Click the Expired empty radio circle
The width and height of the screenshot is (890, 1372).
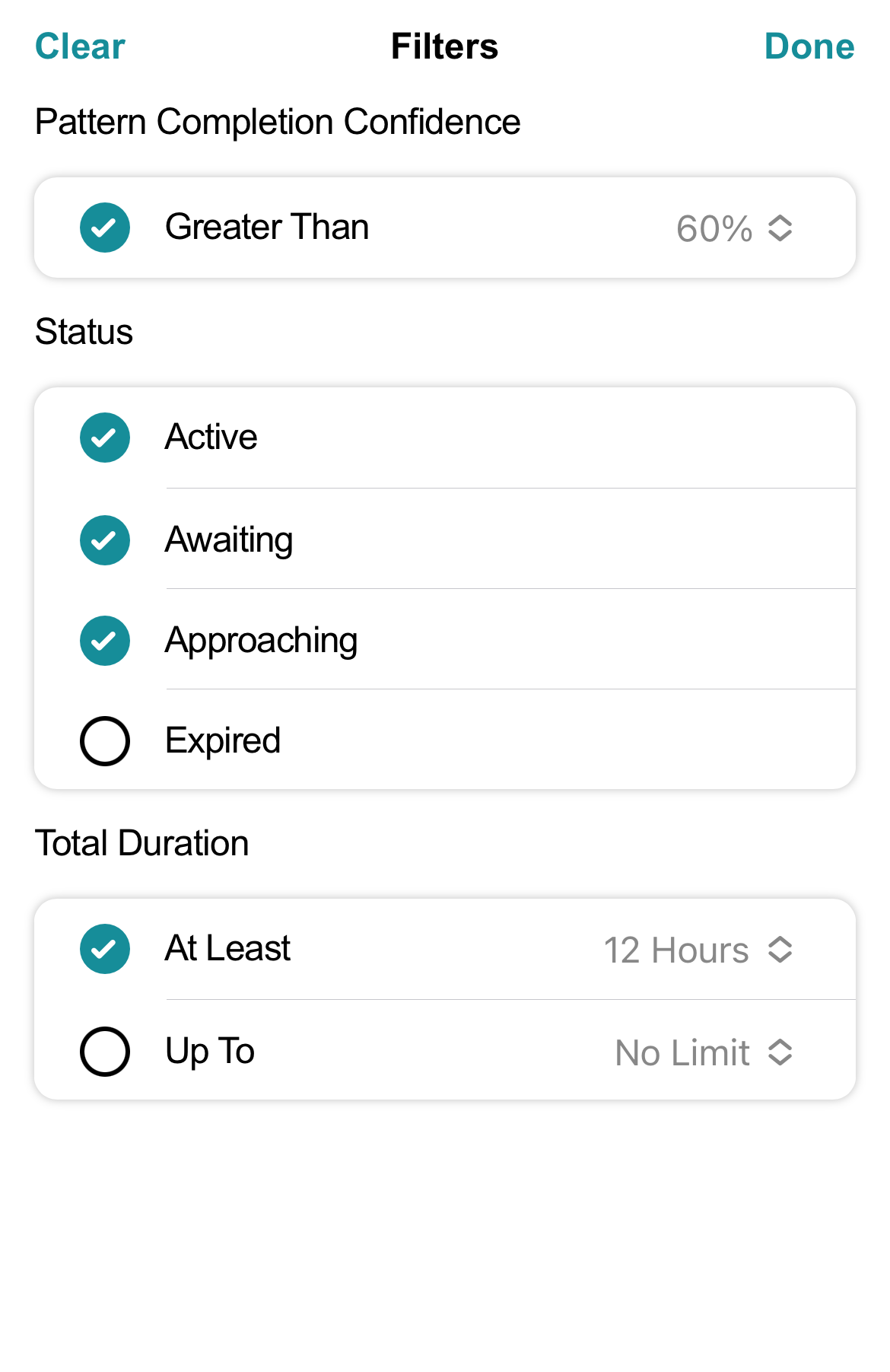pyautogui.click(x=105, y=740)
